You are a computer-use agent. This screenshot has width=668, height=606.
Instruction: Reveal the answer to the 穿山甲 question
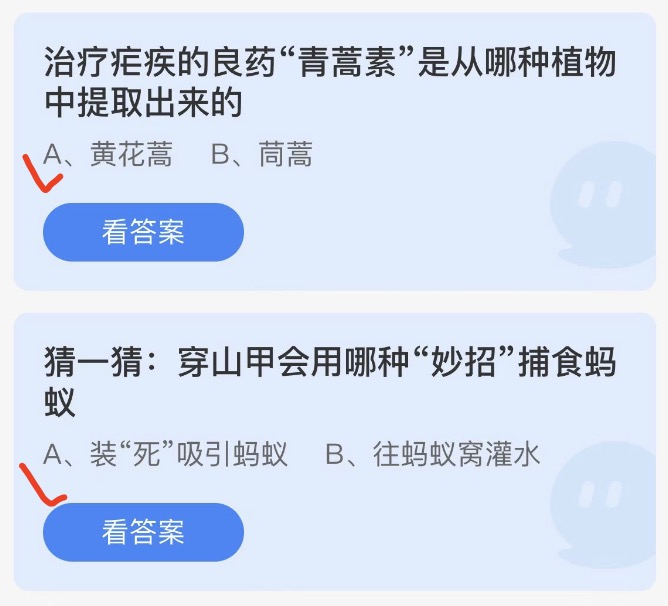click(x=143, y=531)
